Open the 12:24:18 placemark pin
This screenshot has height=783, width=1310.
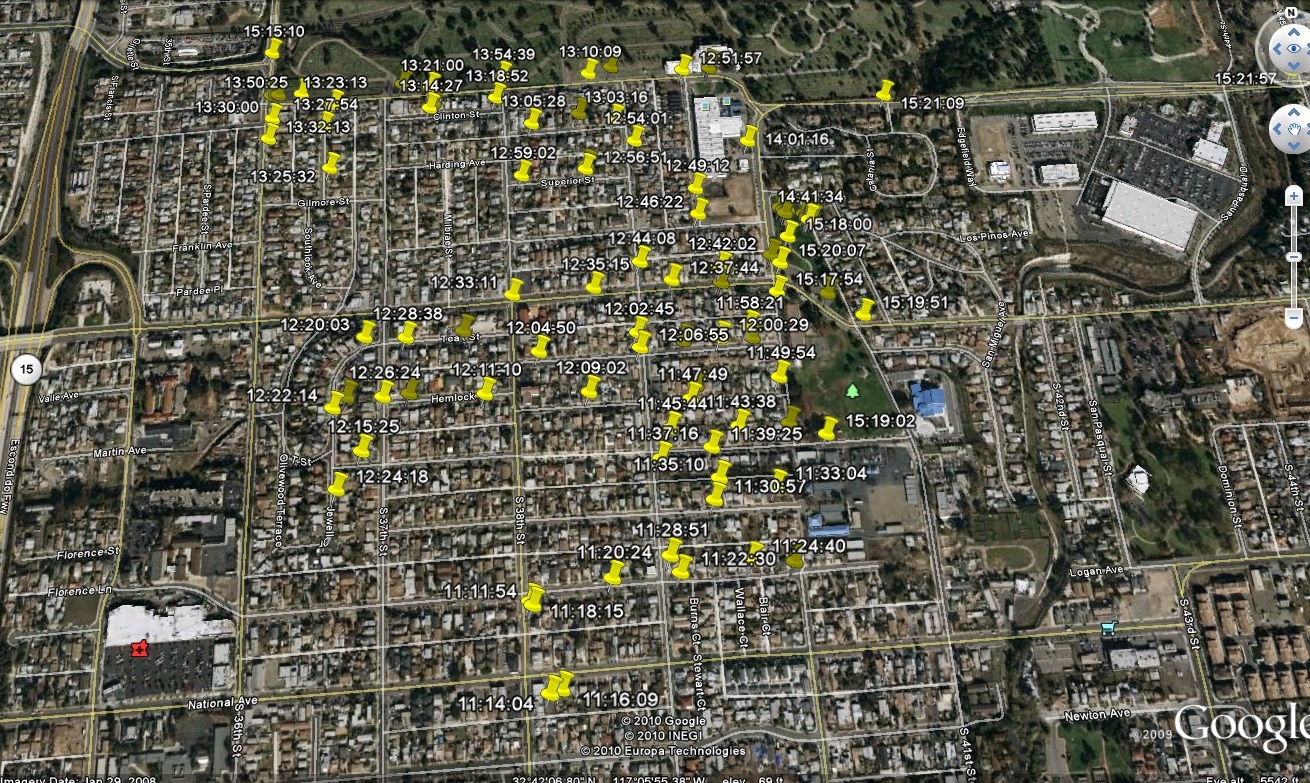338,484
